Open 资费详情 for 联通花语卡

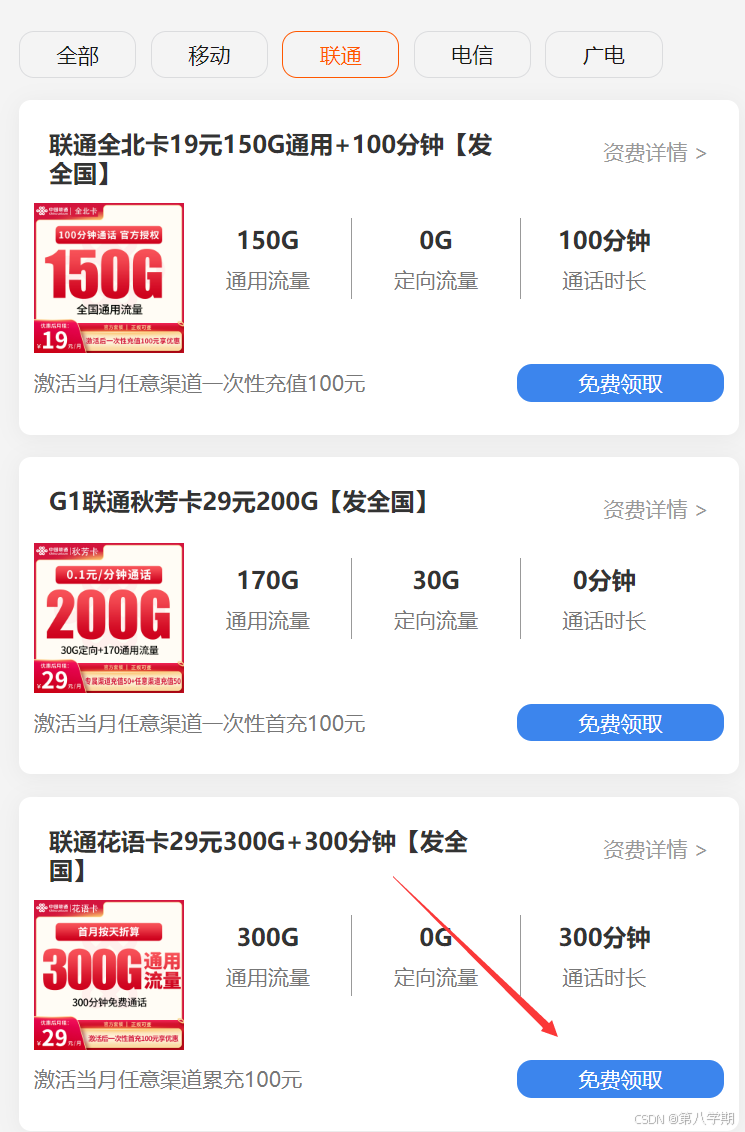tap(654, 850)
